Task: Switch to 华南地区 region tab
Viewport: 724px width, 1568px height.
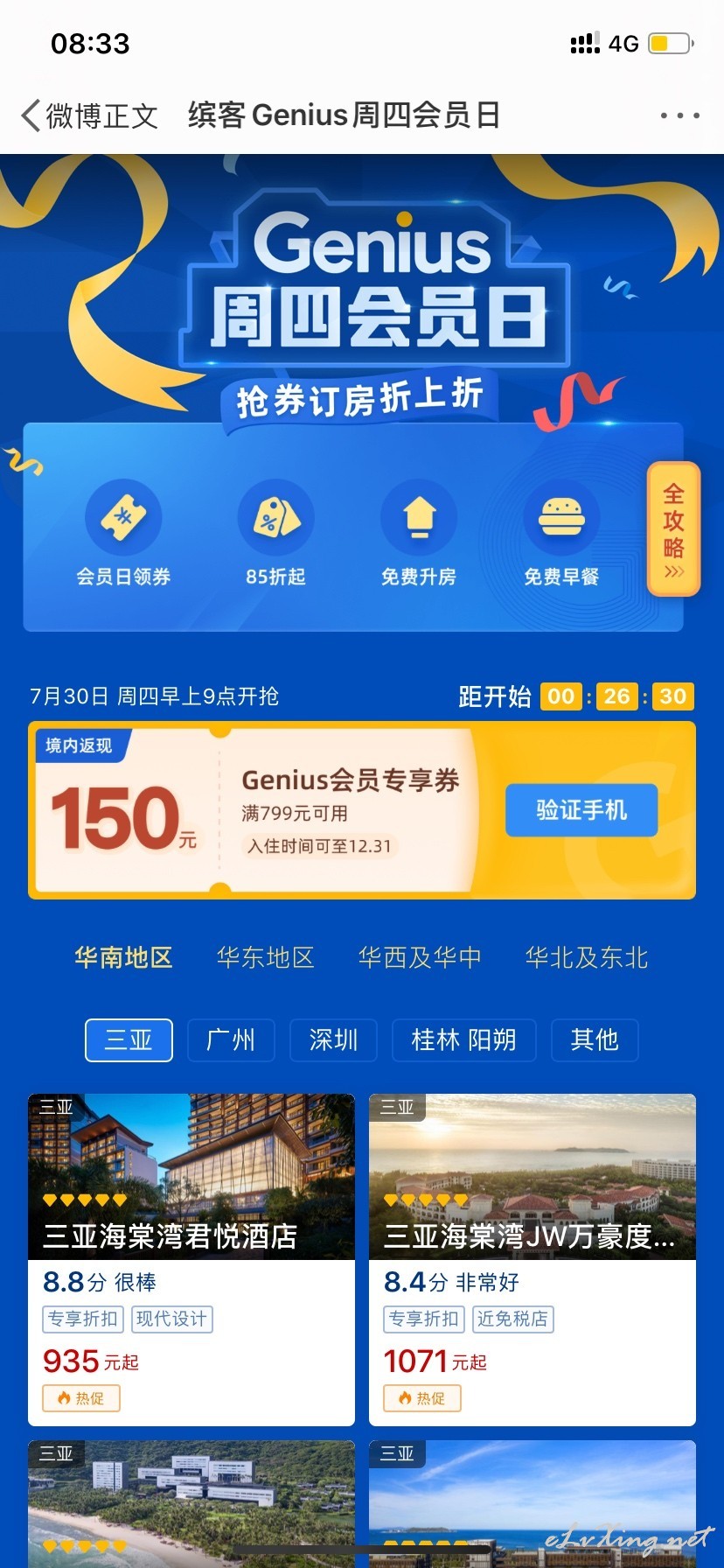Action: pos(123,957)
